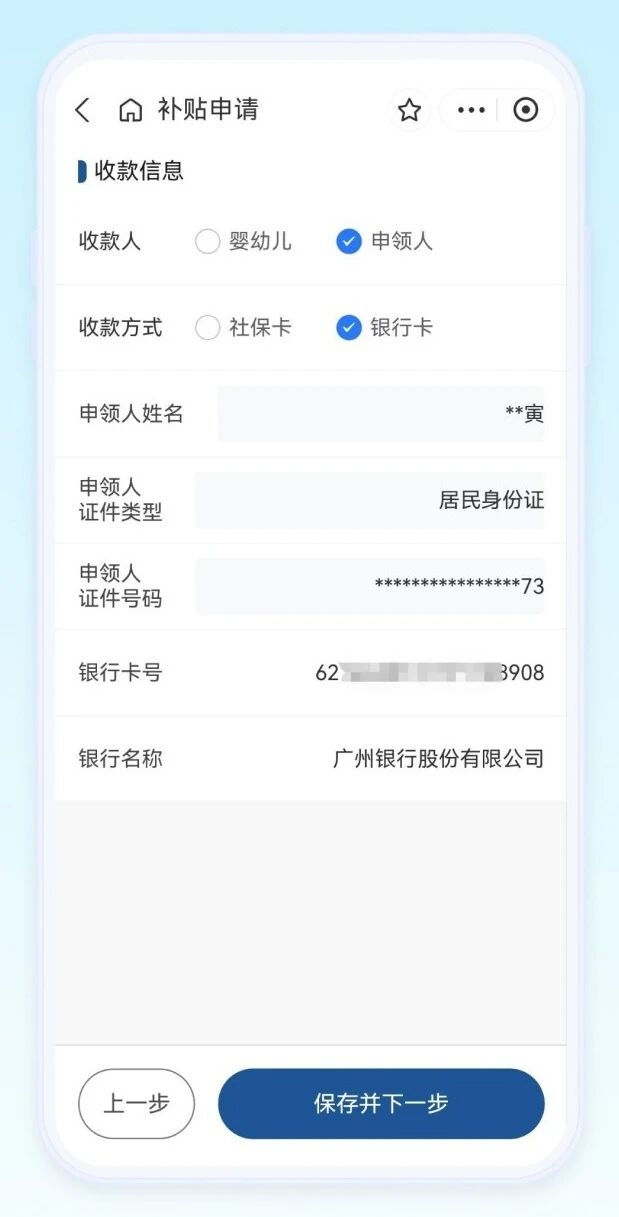619x1217 pixels.
Task: Tap the 申领人证件号码 field
Action: tap(370, 586)
